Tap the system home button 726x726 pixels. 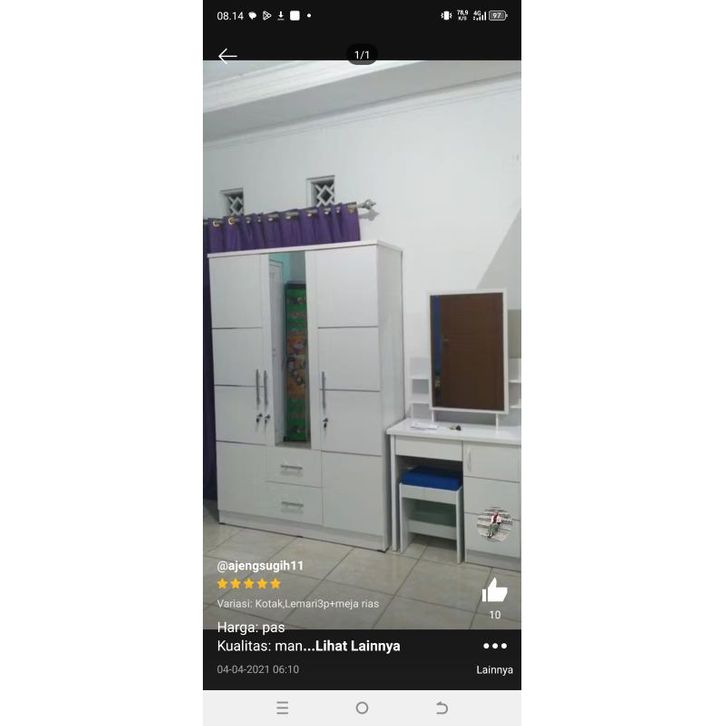tap(362, 708)
